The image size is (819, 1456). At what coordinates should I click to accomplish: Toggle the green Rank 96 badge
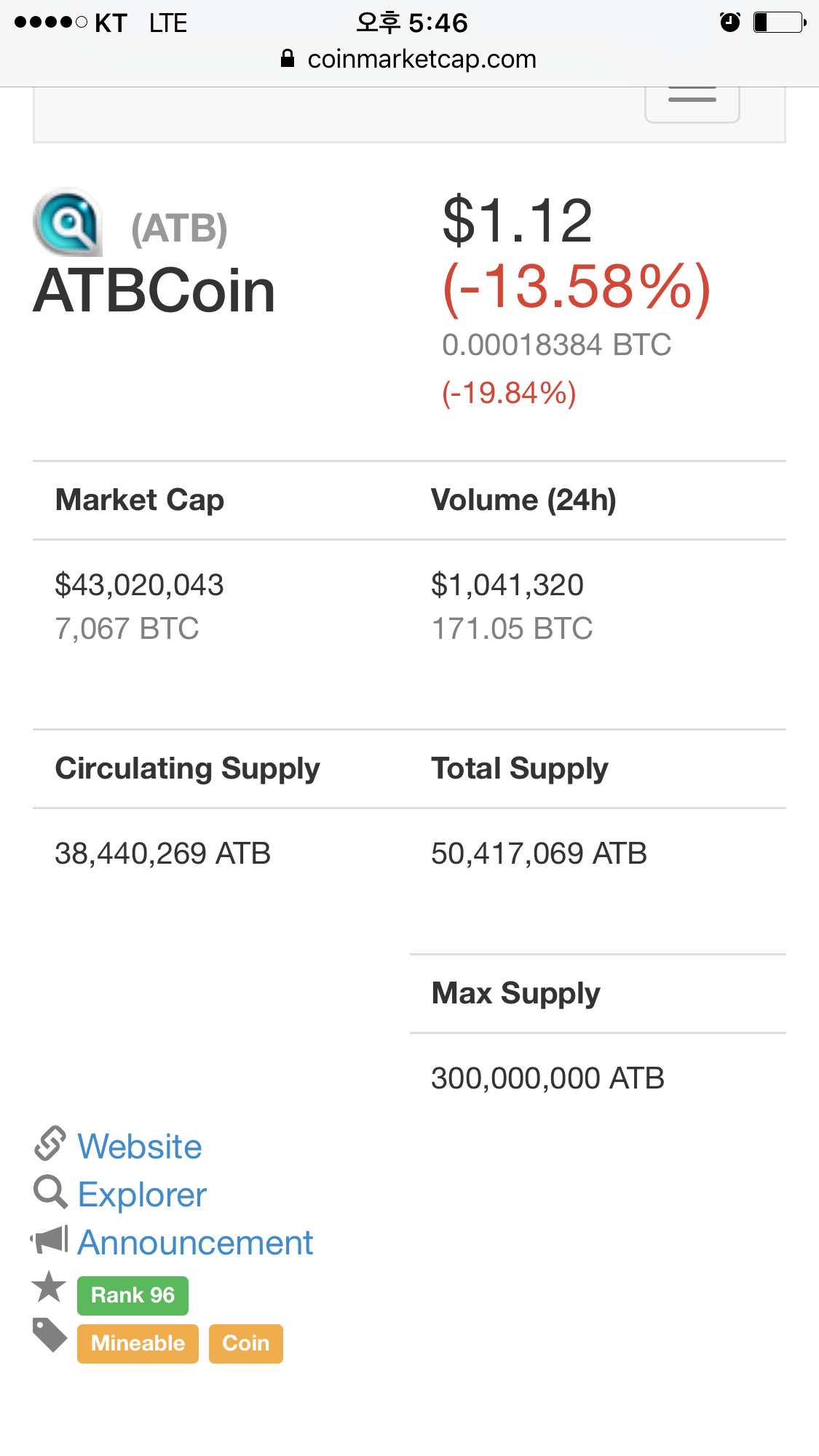pyautogui.click(x=132, y=1295)
